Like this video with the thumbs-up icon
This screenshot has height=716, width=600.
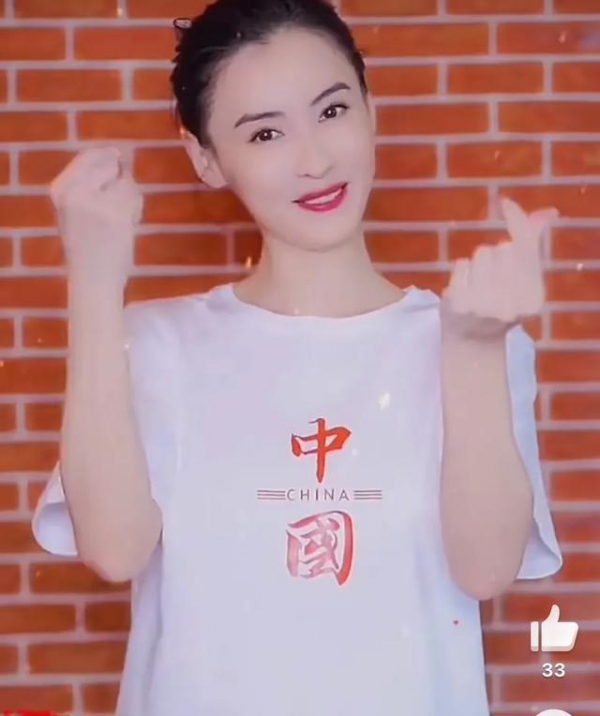pyautogui.click(x=553, y=630)
